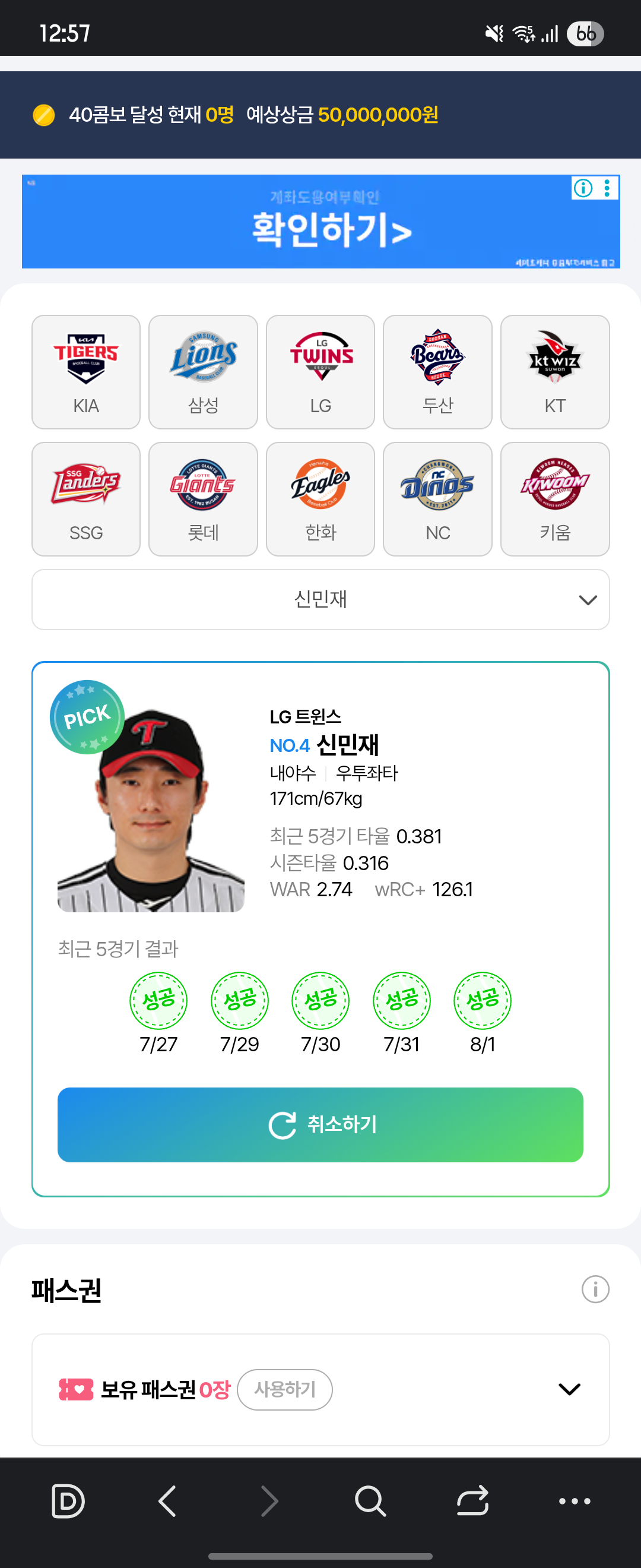
Task: Select the NC Dinos team
Action: click(x=437, y=499)
